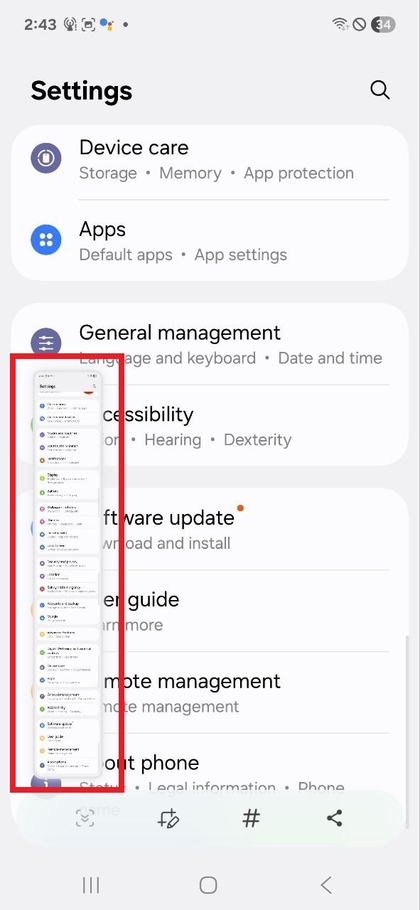Open Software update

click(209, 529)
